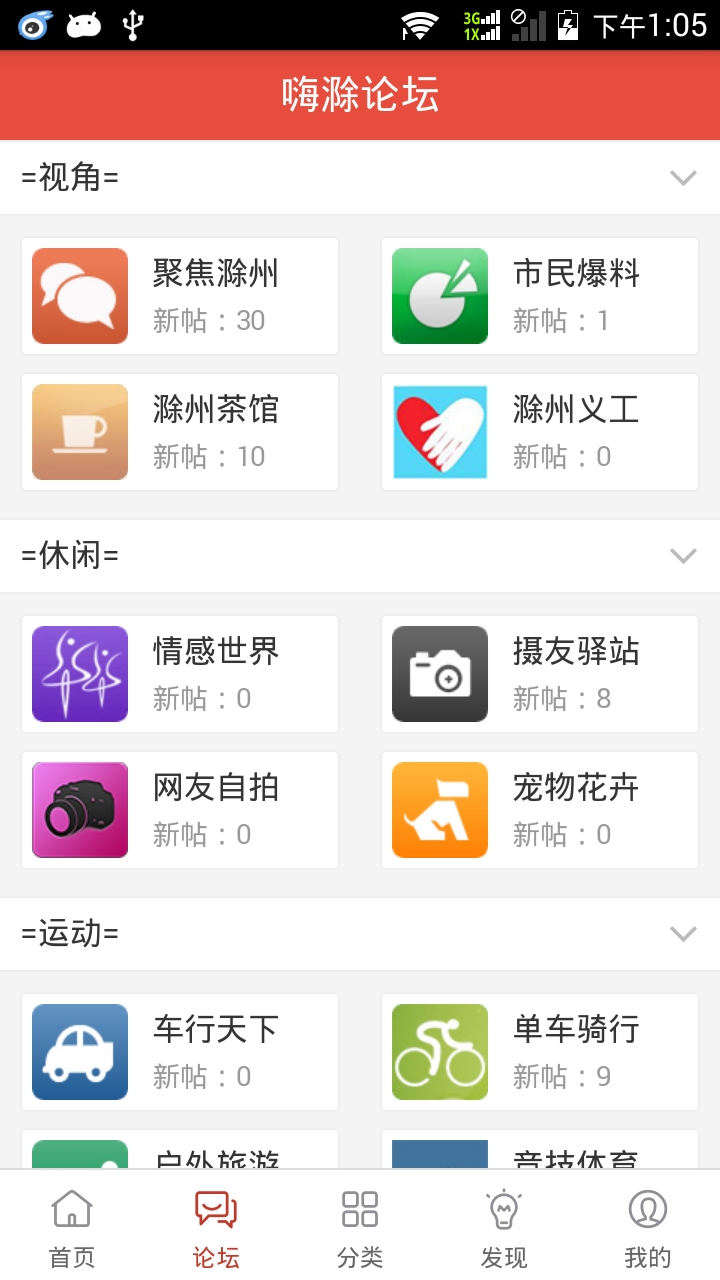
Task: Open the 我的 profile tab
Action: (648, 1226)
